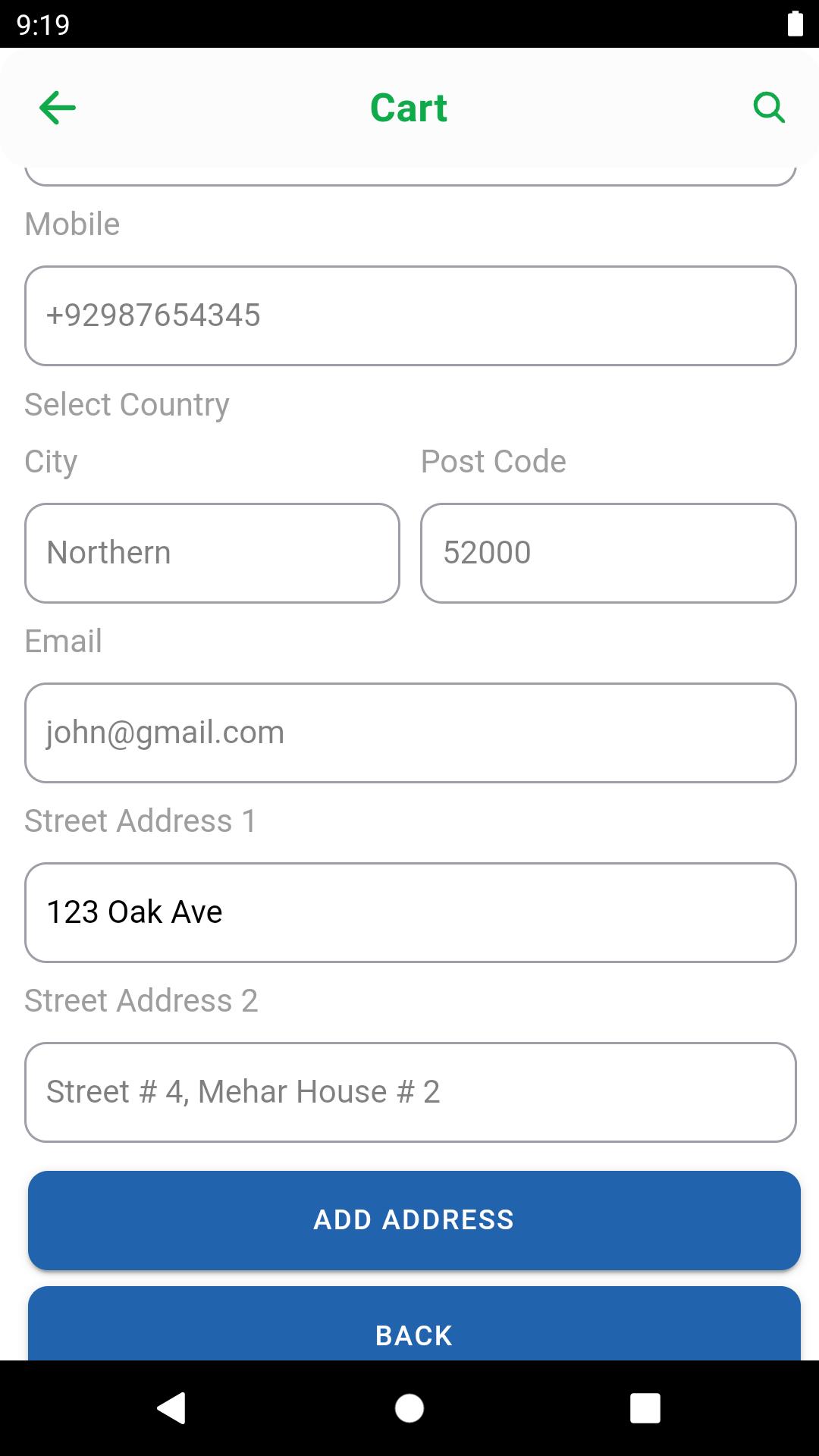The image size is (819, 1456).
Task: Tap the ADD ADDRESS button
Action: [414, 1220]
